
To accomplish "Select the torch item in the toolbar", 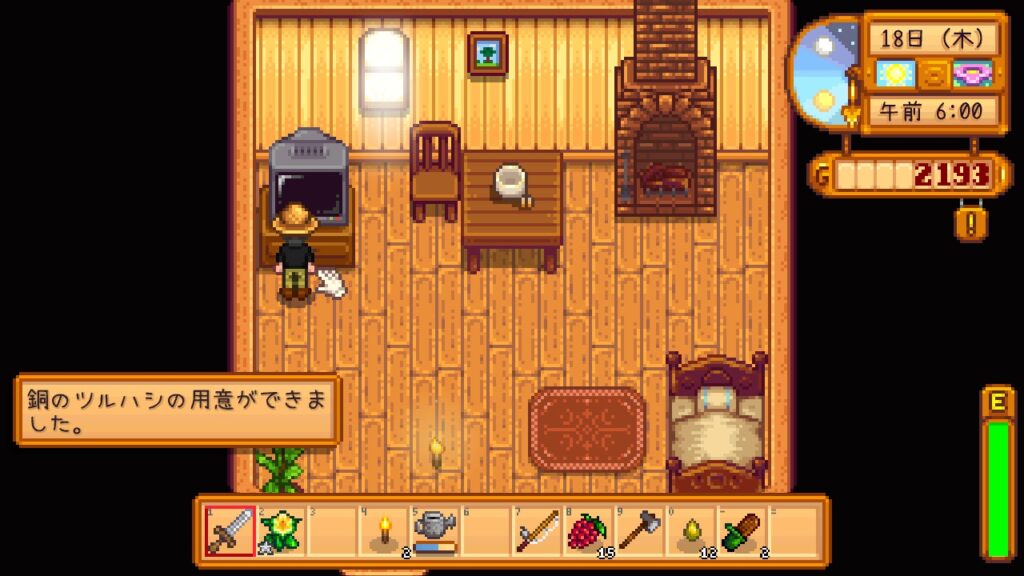I will pyautogui.click(x=384, y=530).
